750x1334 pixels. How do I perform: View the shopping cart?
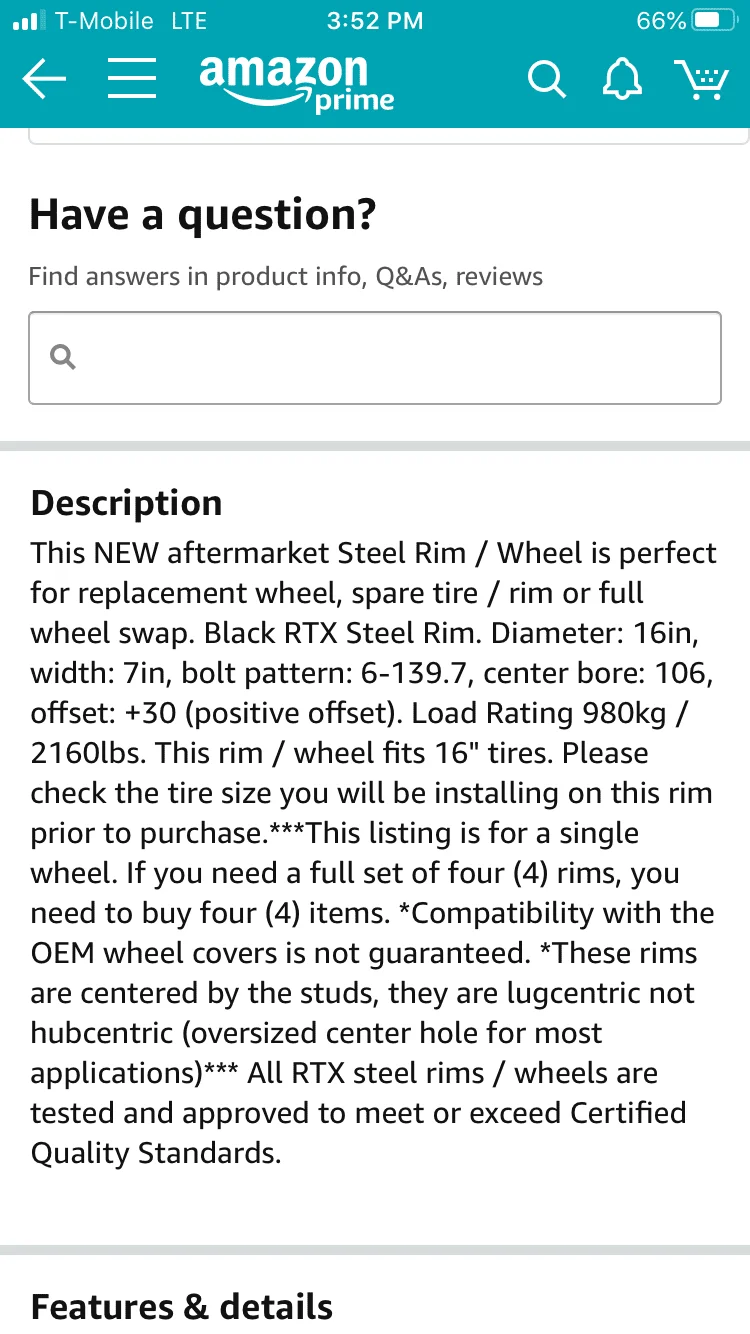702,79
